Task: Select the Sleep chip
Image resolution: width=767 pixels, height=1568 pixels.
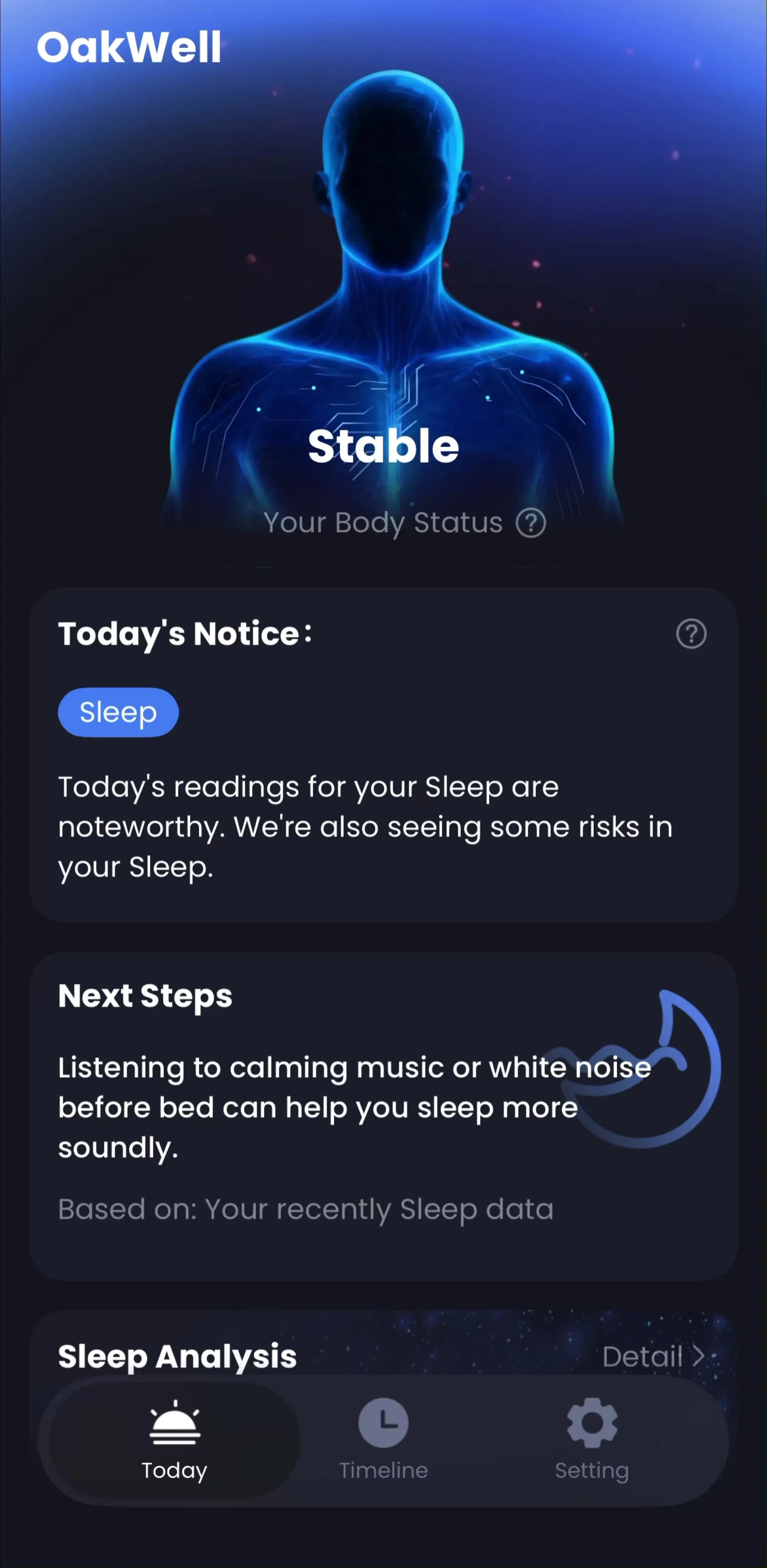Action: pos(118,712)
